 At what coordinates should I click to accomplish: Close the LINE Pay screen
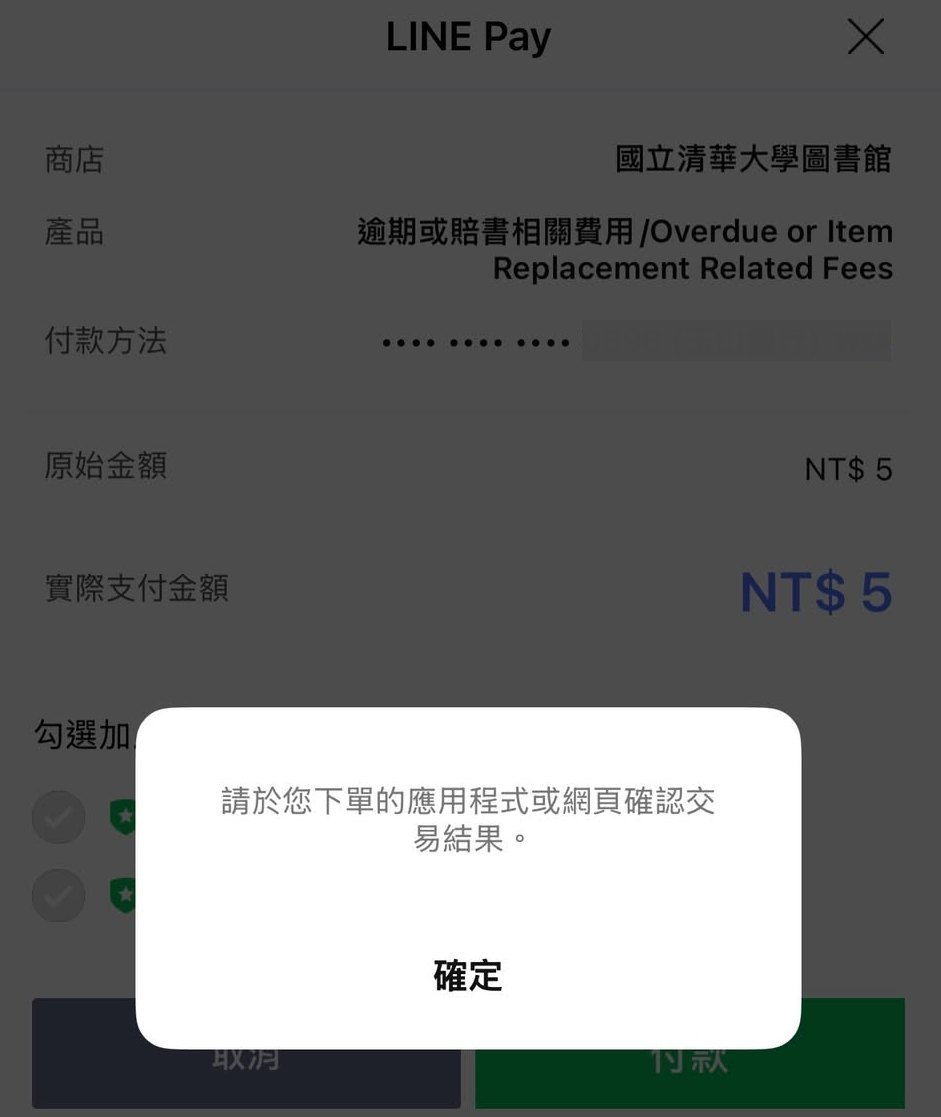click(865, 38)
